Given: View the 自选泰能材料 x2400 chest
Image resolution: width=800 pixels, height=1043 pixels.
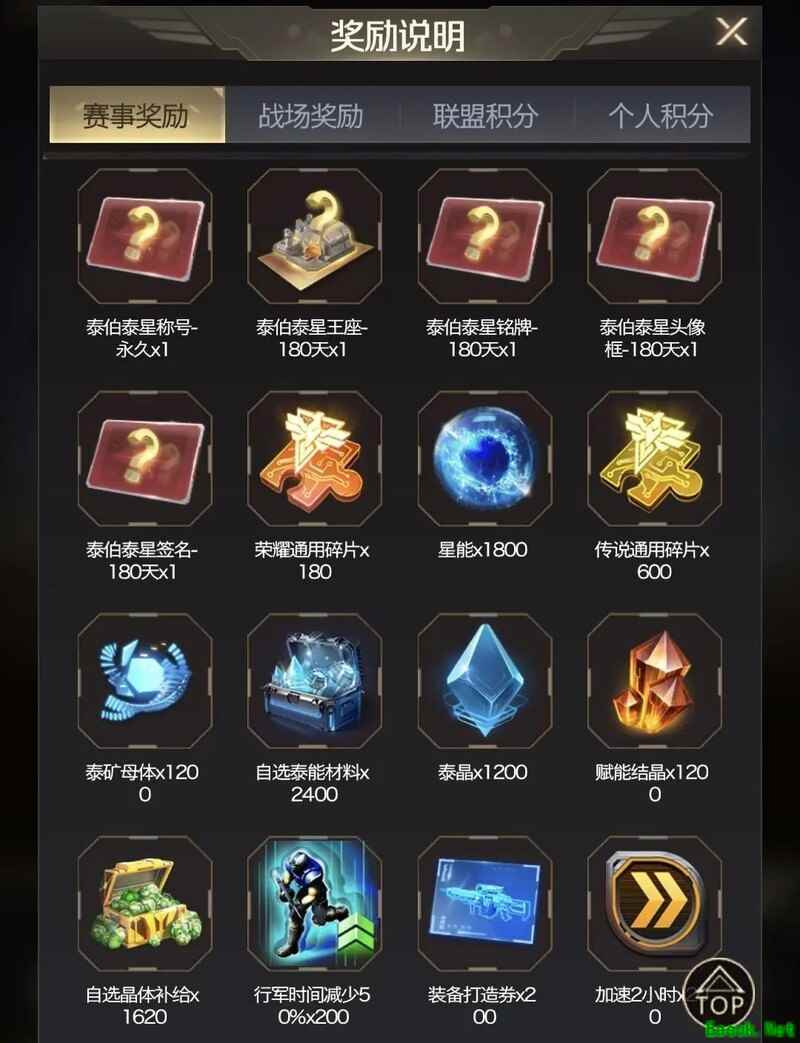Looking at the screenshot, I should point(315,681).
